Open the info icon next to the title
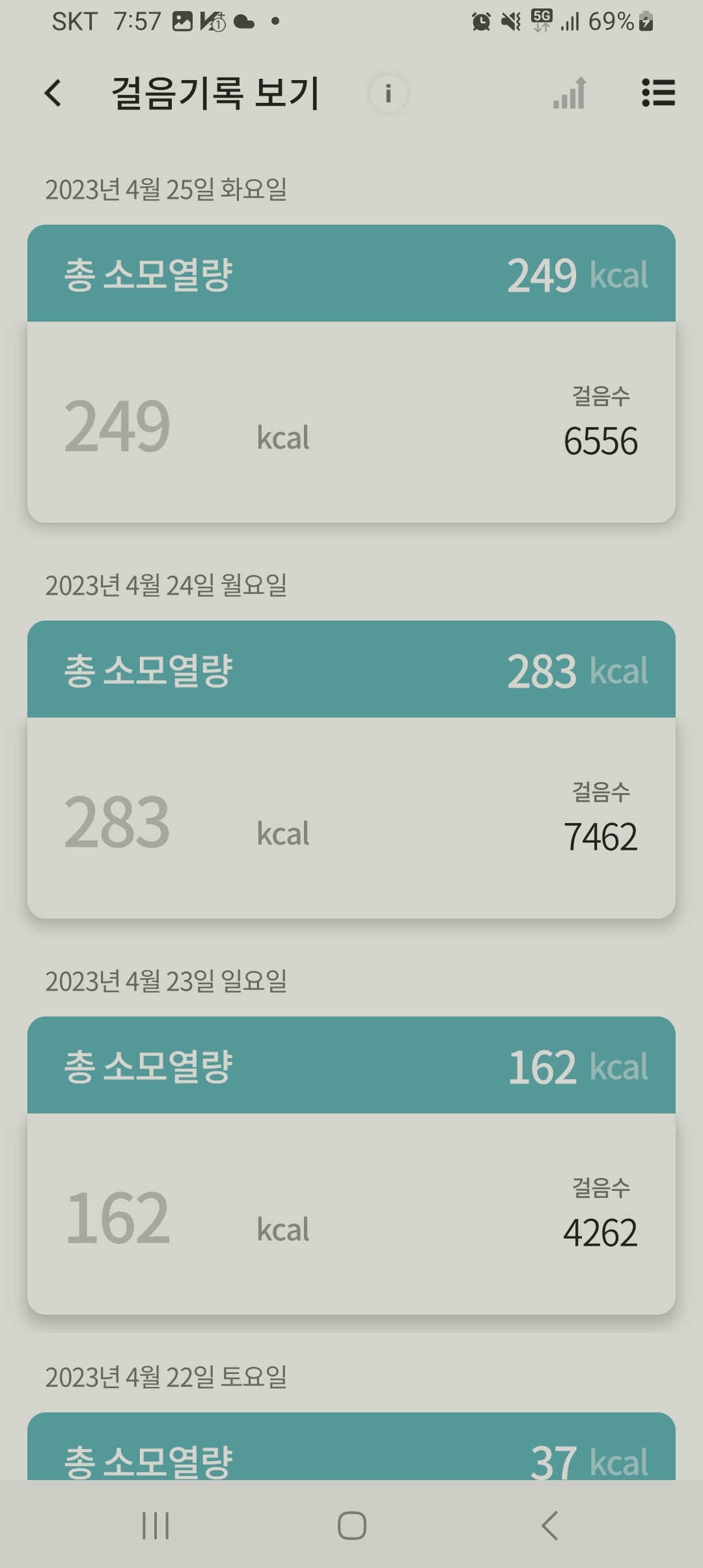 (389, 94)
